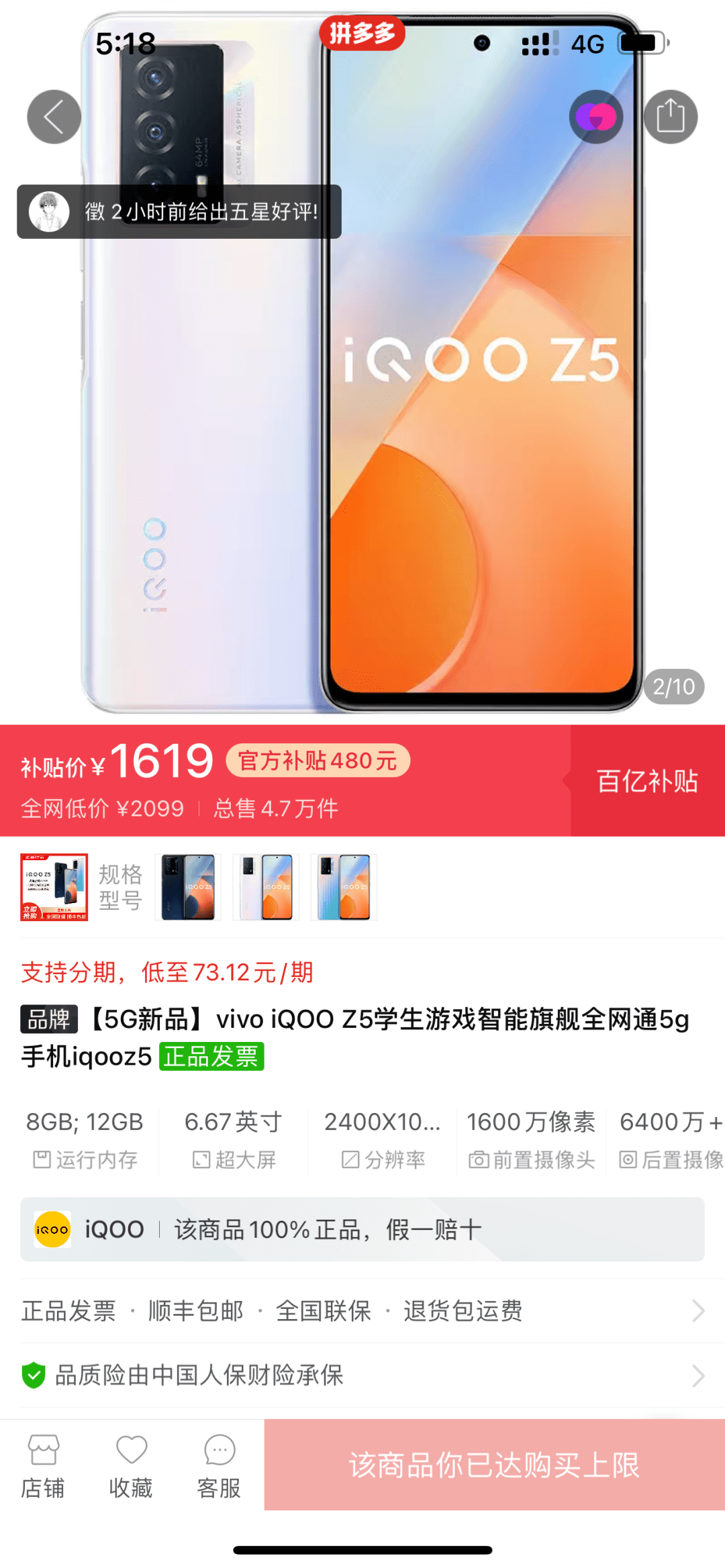
Task: Expand the 正品发票 顺丰包邮 services row
Action: (x=362, y=1310)
